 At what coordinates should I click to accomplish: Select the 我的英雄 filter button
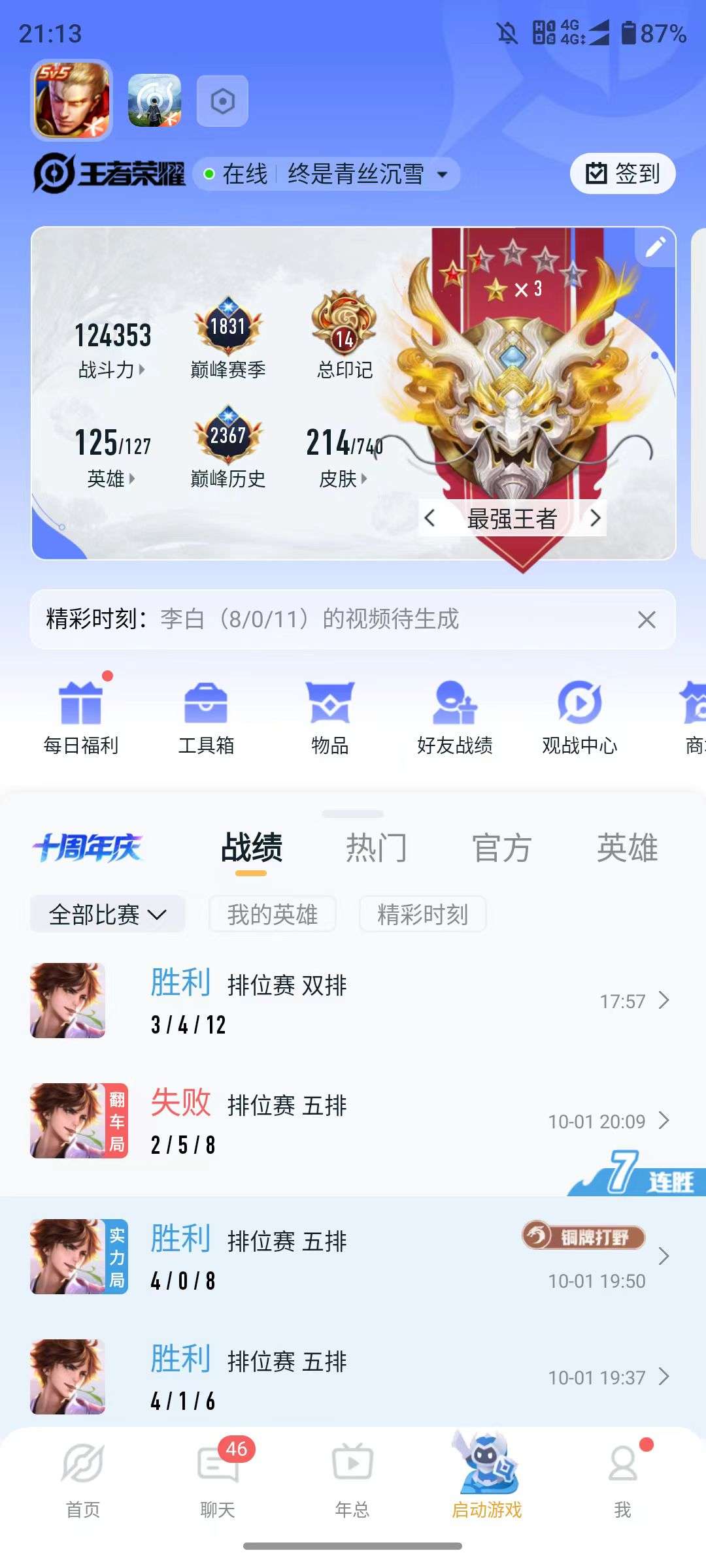272,914
